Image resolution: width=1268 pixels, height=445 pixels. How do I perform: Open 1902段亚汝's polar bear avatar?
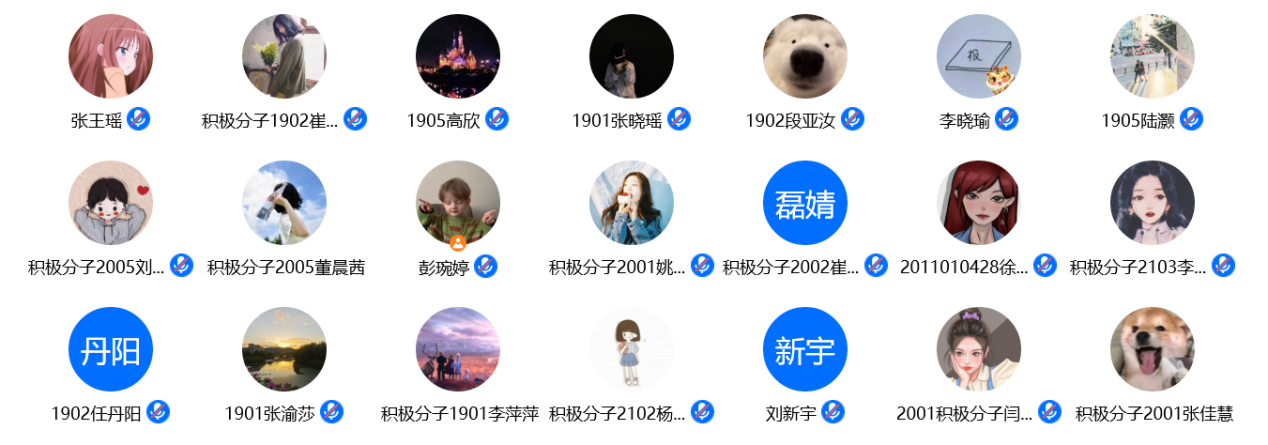805,56
